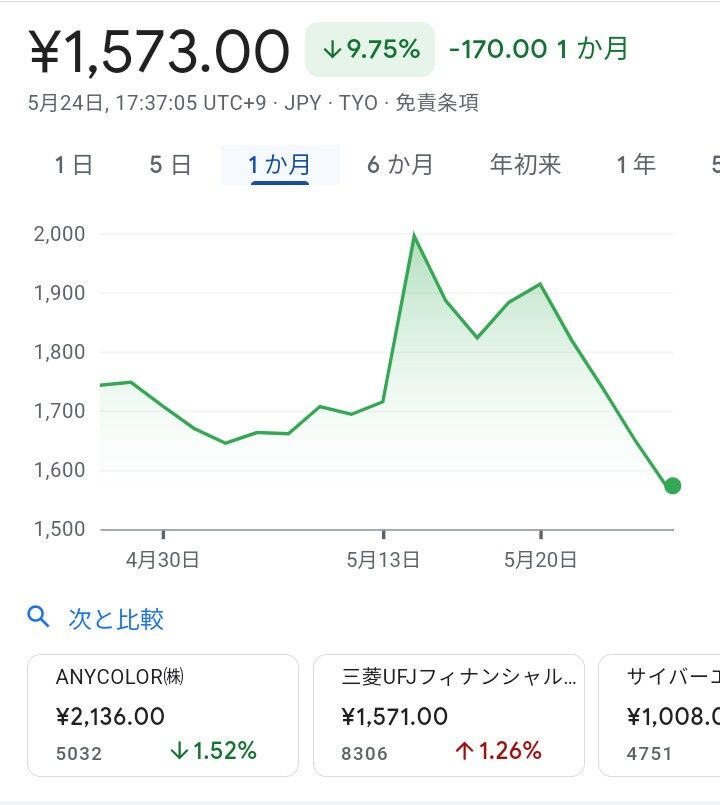
Task: Show the 6か月 price range
Action: [x=400, y=165]
